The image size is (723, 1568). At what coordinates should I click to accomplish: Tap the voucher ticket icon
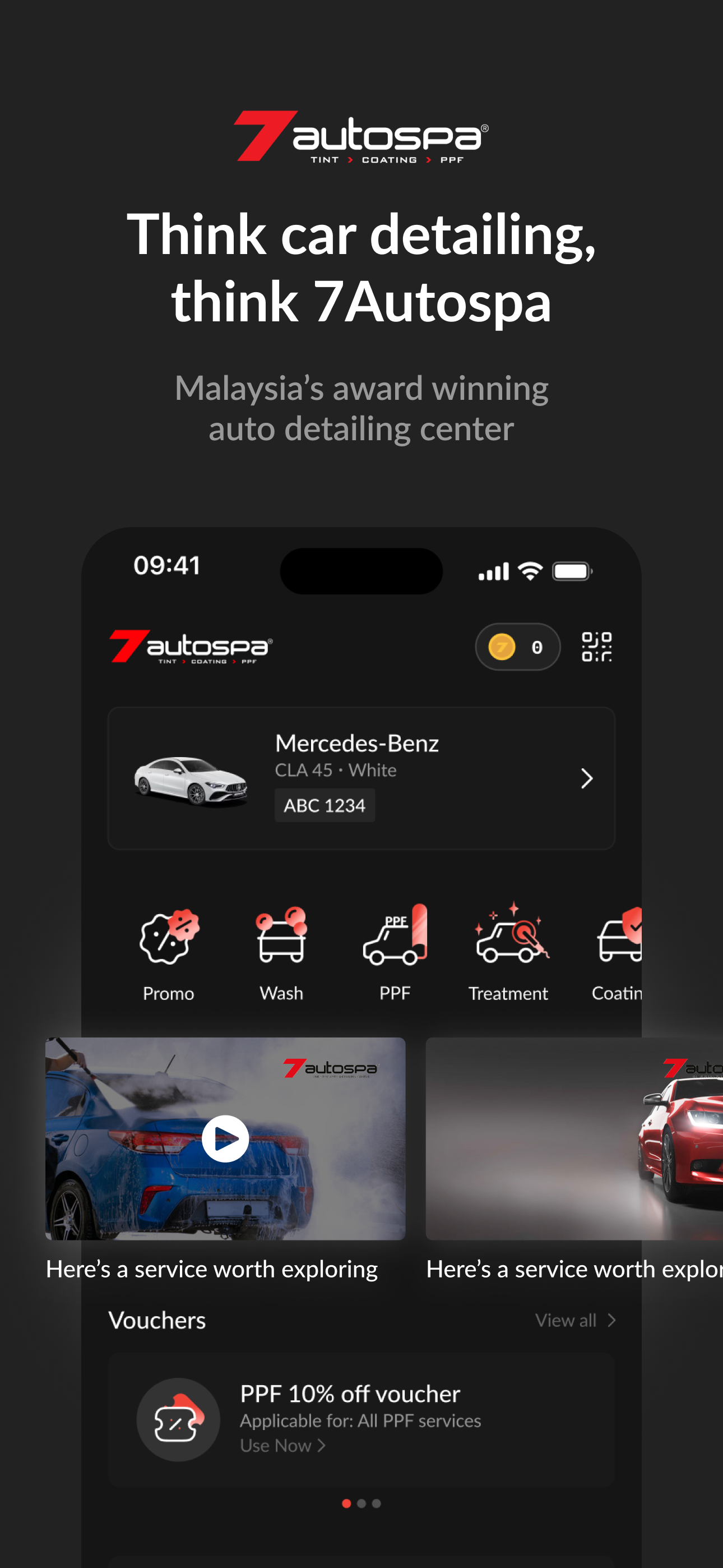point(178,1420)
